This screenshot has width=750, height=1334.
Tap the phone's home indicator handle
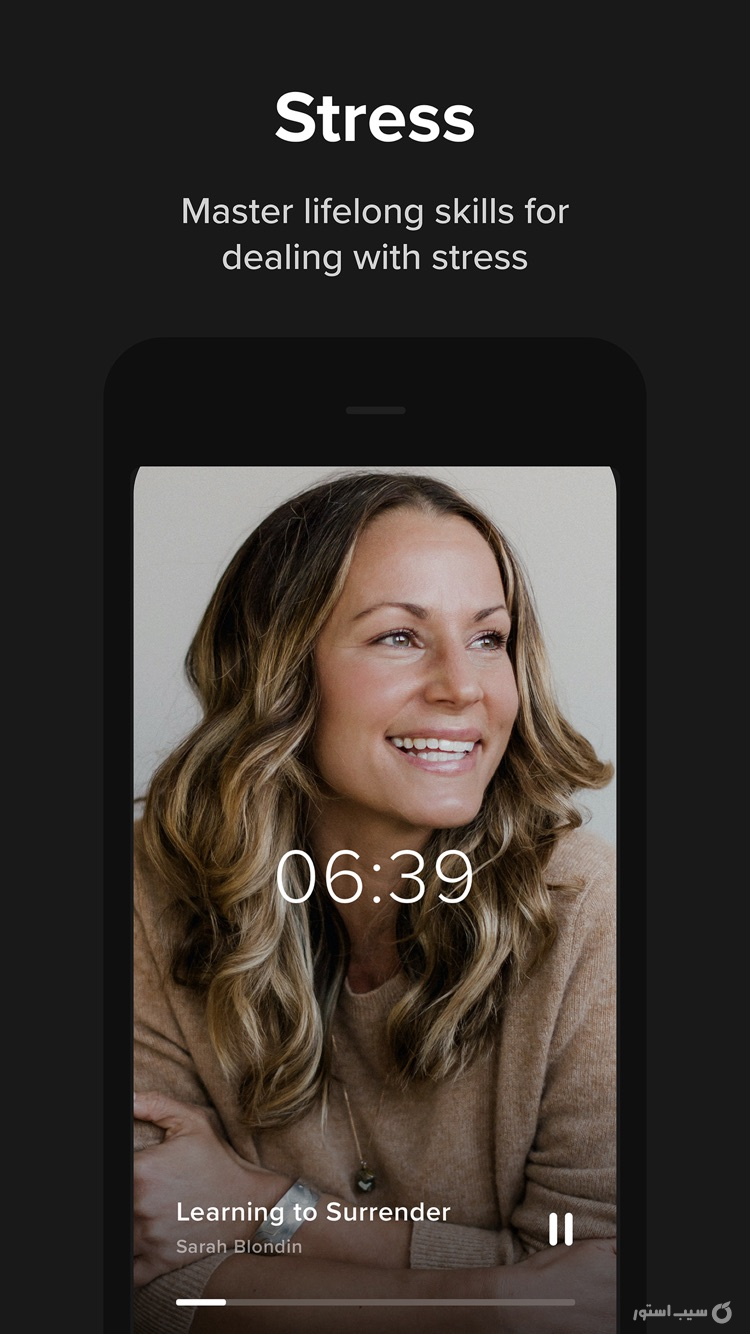click(x=375, y=410)
